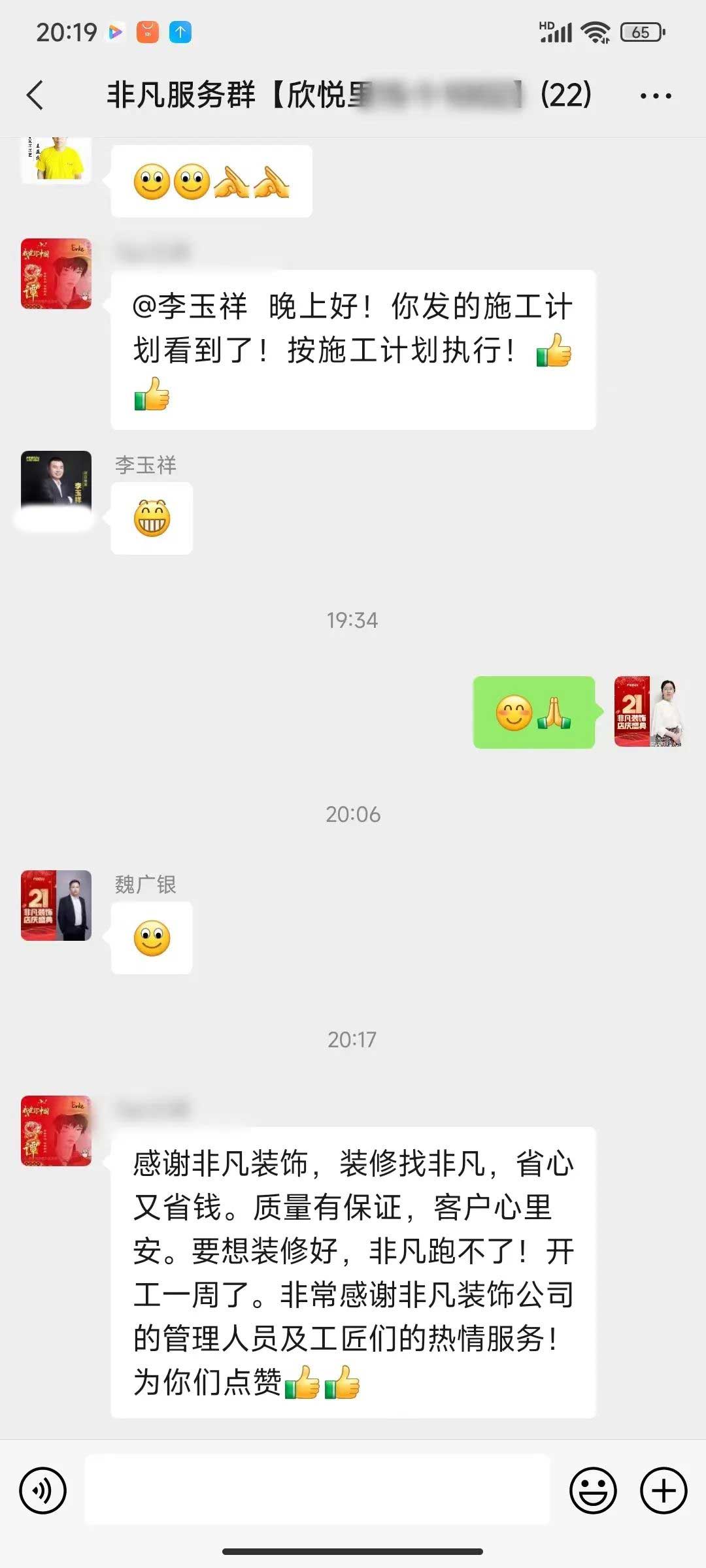
Task: Open the yellow-shirt member's avatar
Action: [x=56, y=159]
